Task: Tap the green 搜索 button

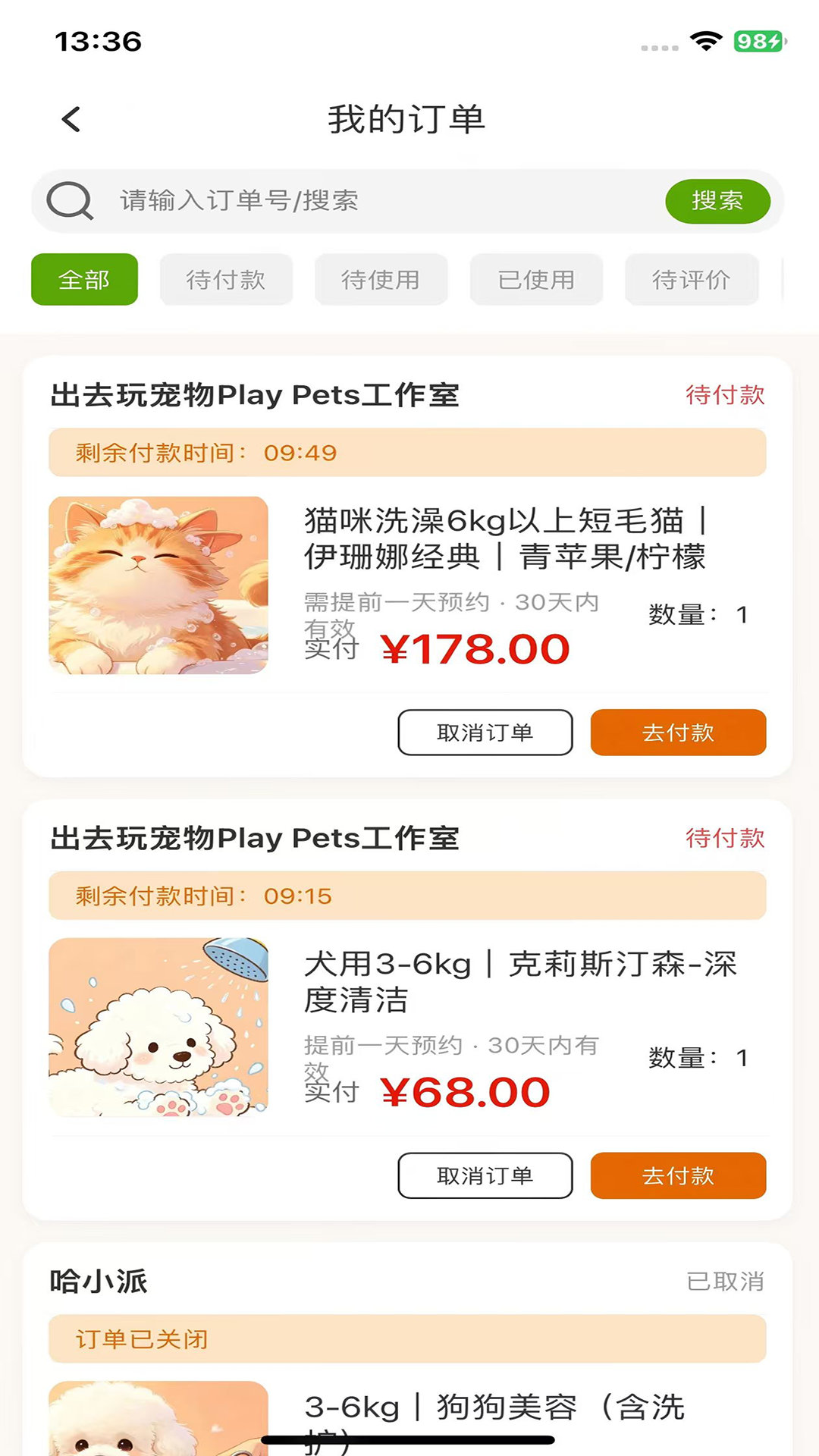Action: coord(717,201)
